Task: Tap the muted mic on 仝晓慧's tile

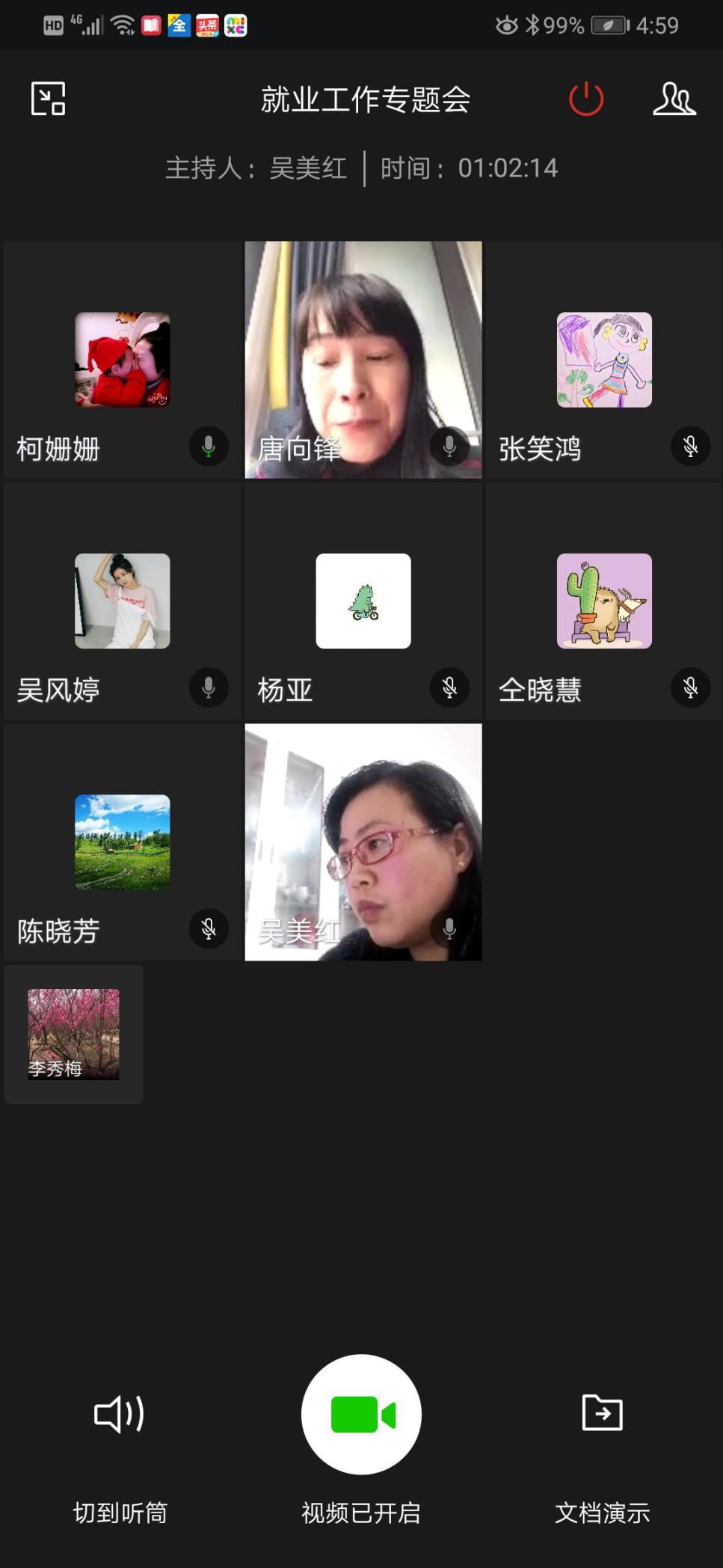Action: (690, 687)
